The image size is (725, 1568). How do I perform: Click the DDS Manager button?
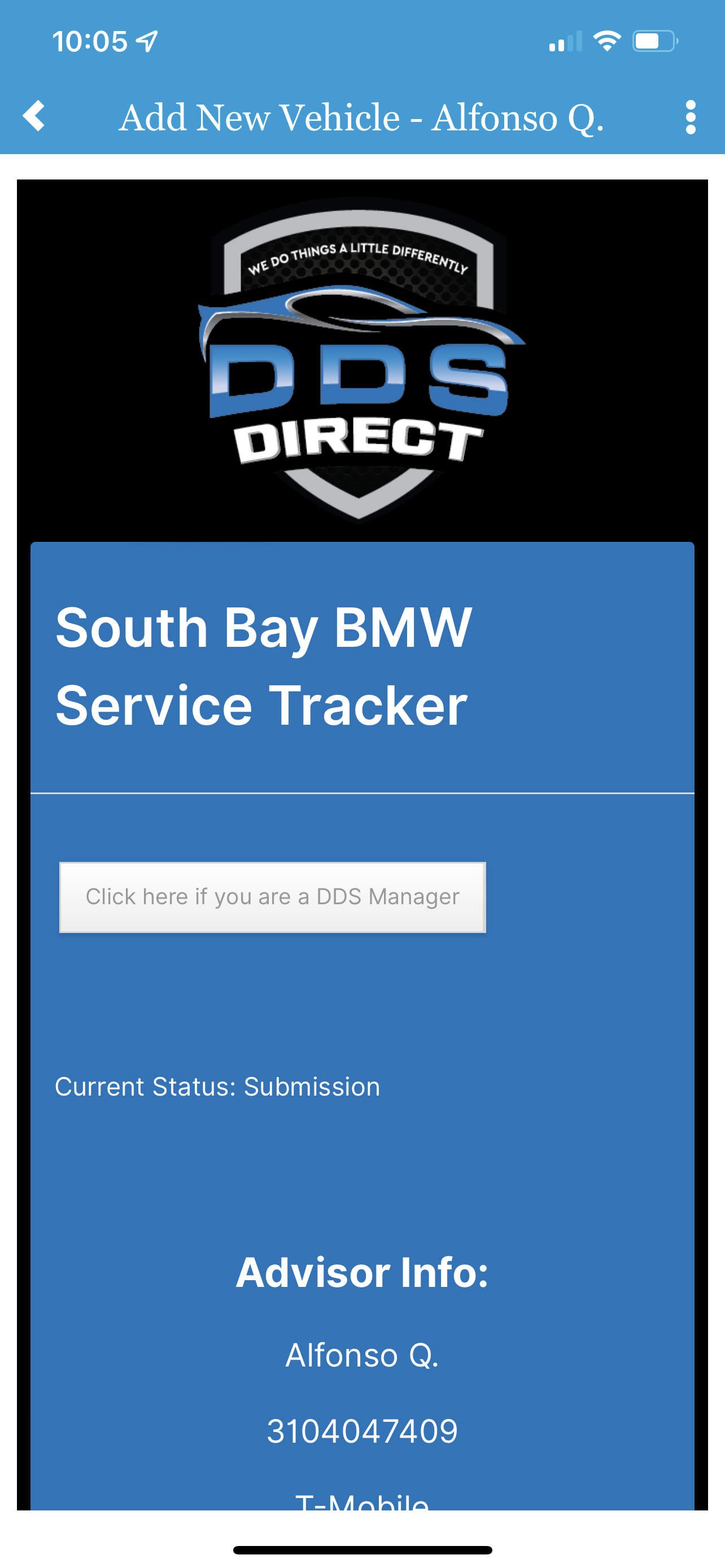pyautogui.click(x=272, y=897)
